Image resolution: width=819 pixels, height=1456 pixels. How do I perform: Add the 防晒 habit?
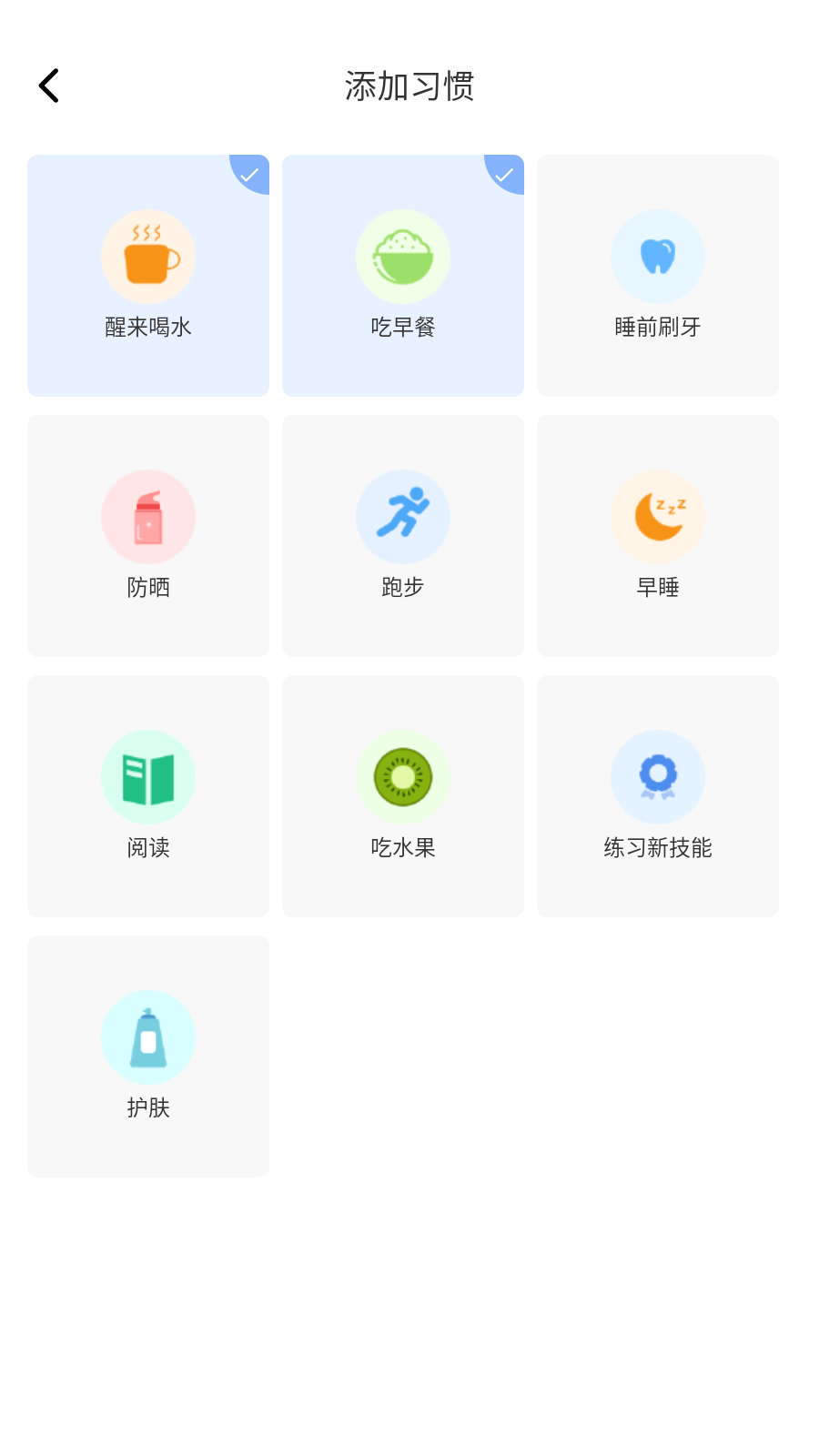pos(148,536)
